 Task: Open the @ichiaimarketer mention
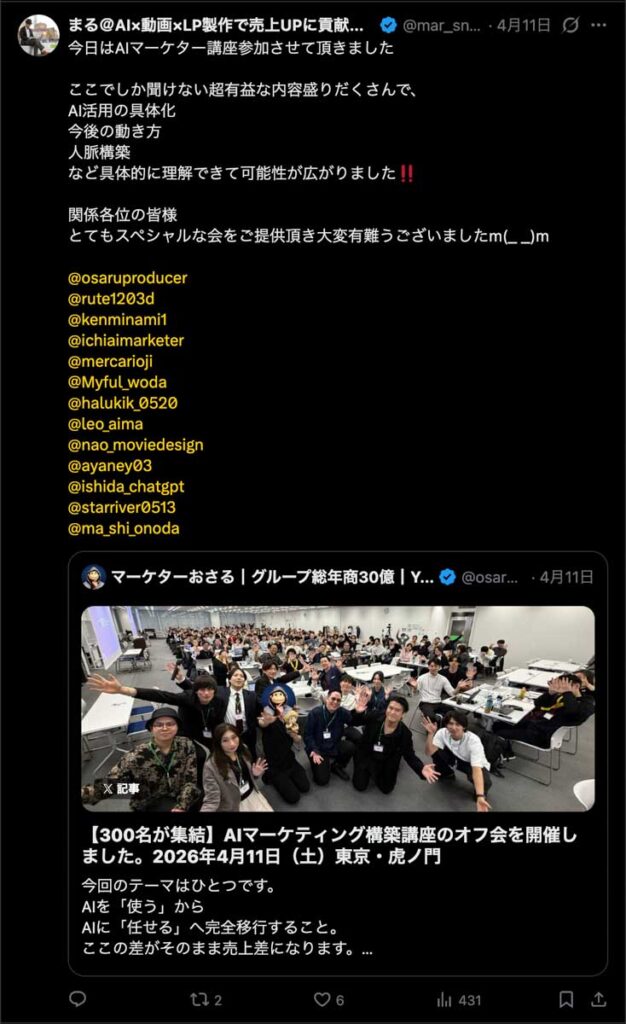click(x=126, y=341)
